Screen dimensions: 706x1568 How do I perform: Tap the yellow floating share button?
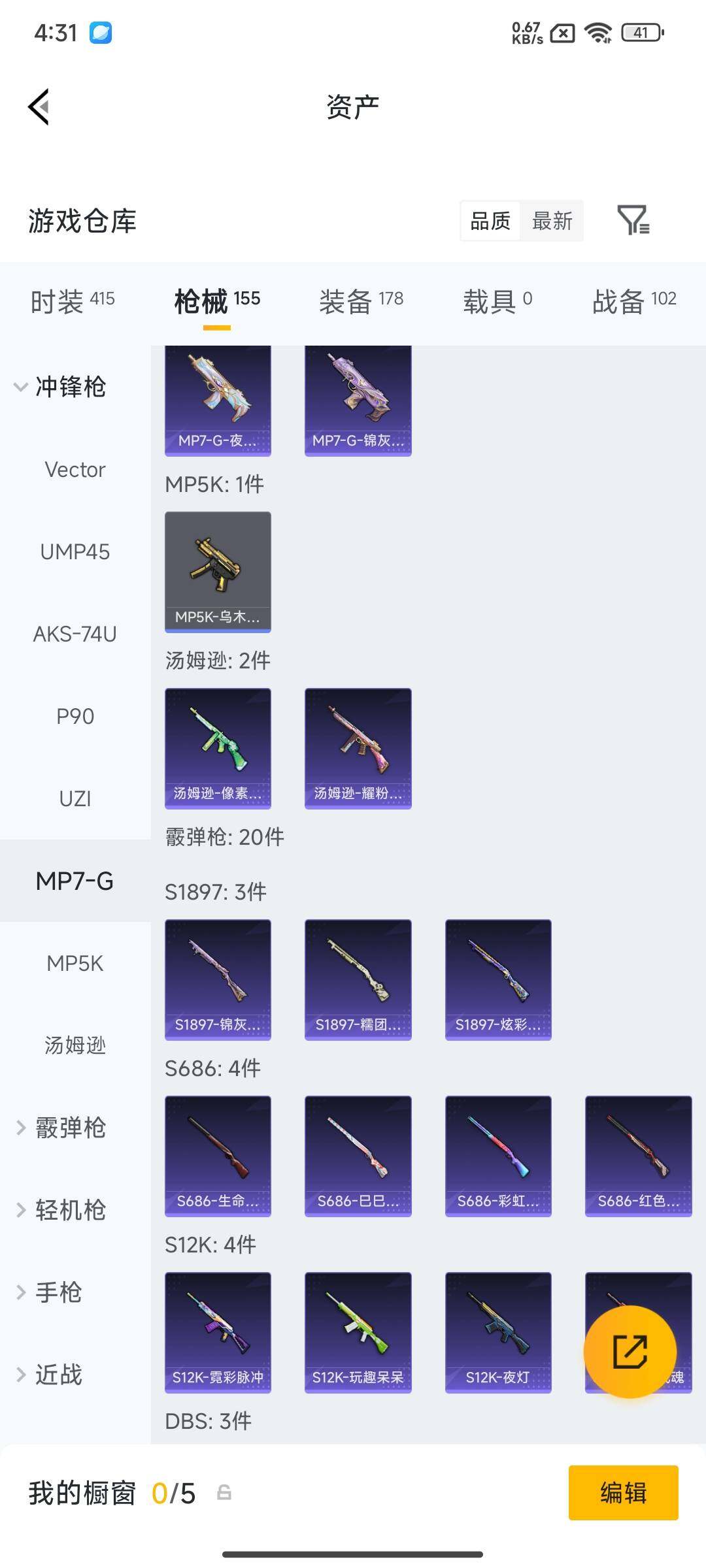coord(630,1351)
